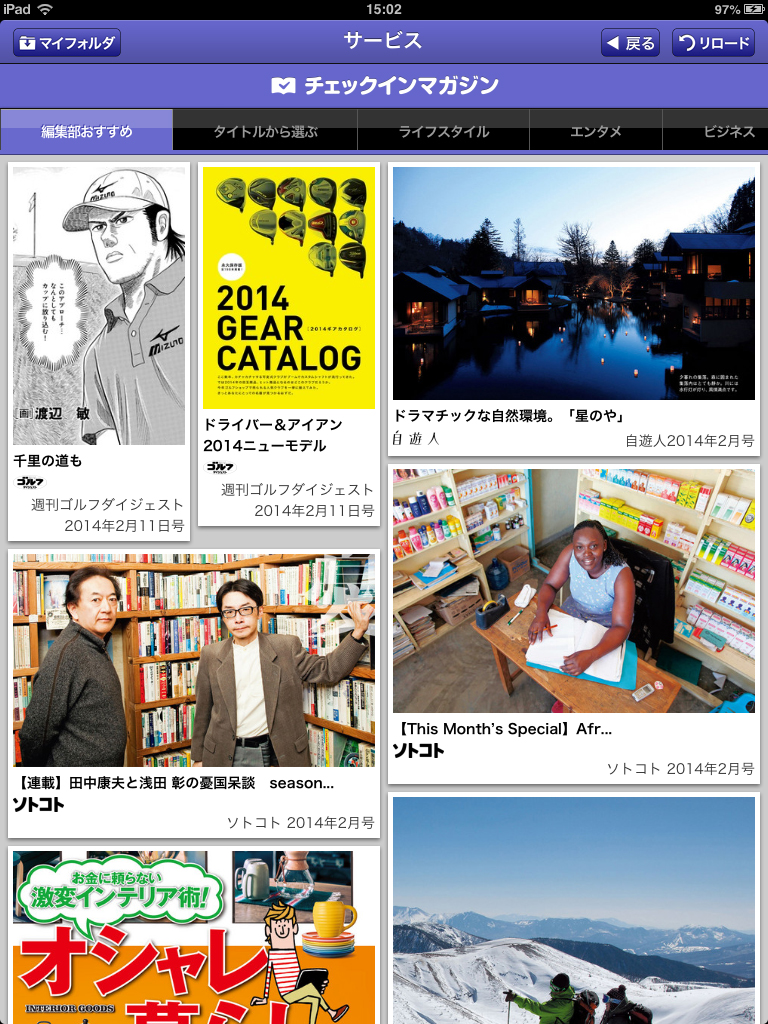
Task: Reload the page with リロード
Action: pyautogui.click(x=713, y=43)
